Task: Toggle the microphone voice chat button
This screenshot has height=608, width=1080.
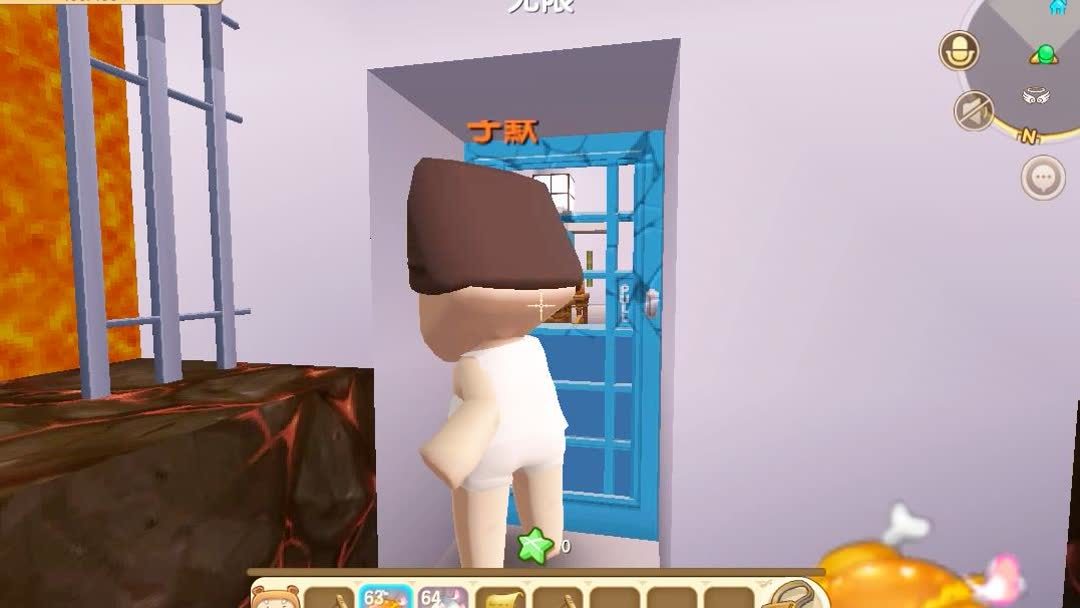Action: [959, 51]
